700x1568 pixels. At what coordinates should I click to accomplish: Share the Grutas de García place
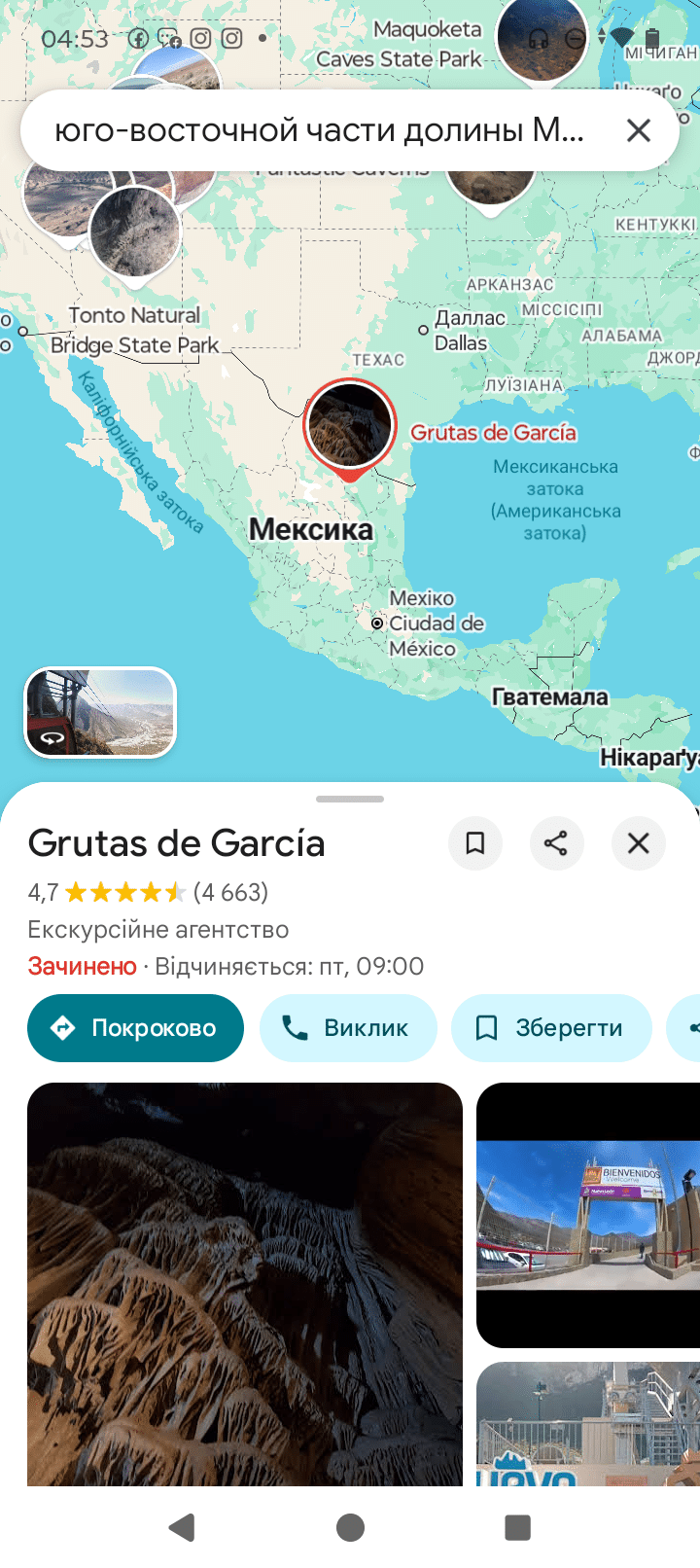(556, 843)
